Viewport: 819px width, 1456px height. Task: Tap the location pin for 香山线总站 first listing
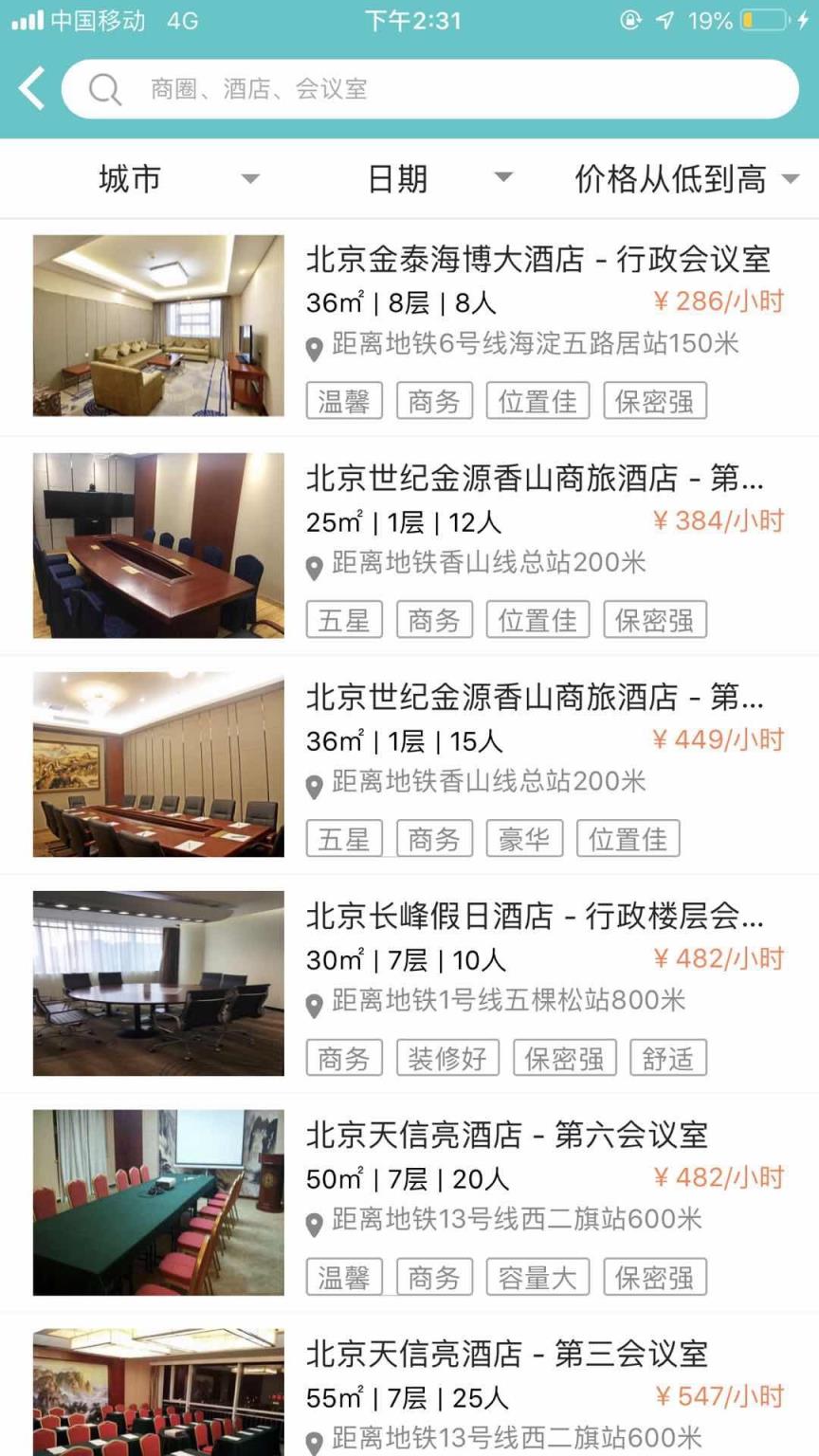click(314, 564)
